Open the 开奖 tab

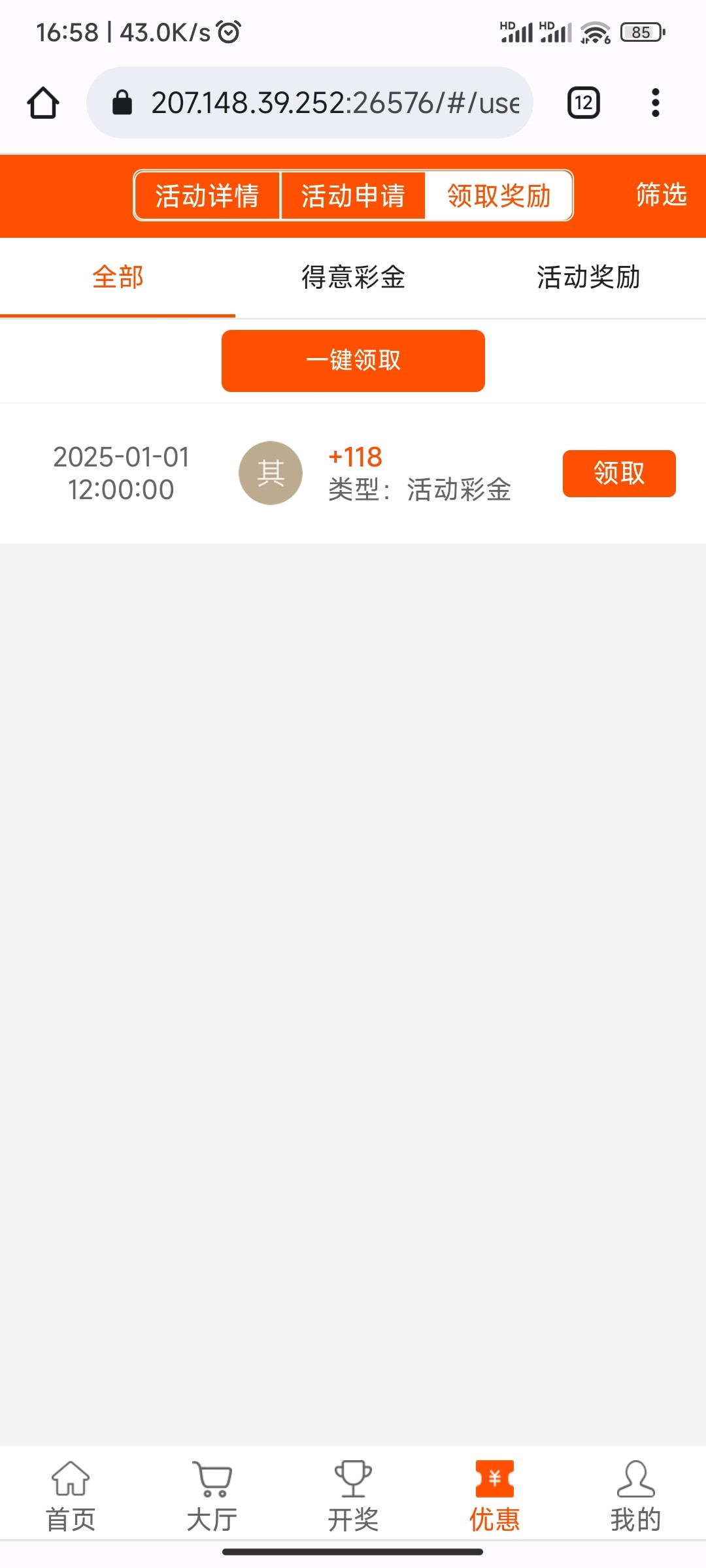click(x=353, y=1496)
